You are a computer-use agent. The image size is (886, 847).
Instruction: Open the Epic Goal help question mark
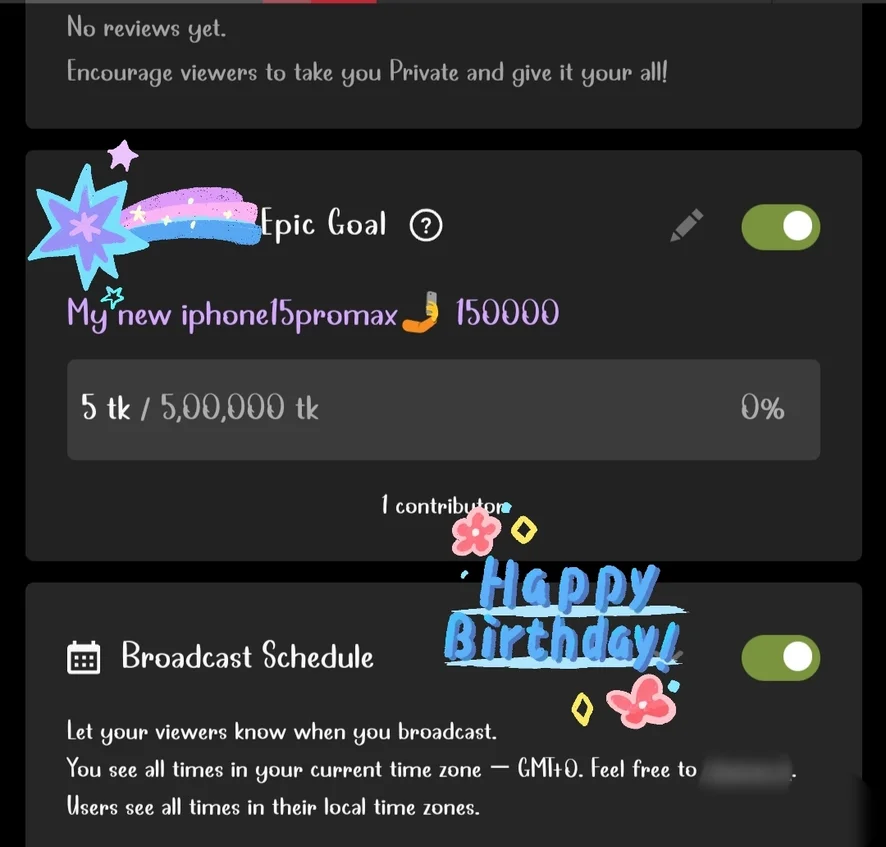pyautogui.click(x=426, y=227)
